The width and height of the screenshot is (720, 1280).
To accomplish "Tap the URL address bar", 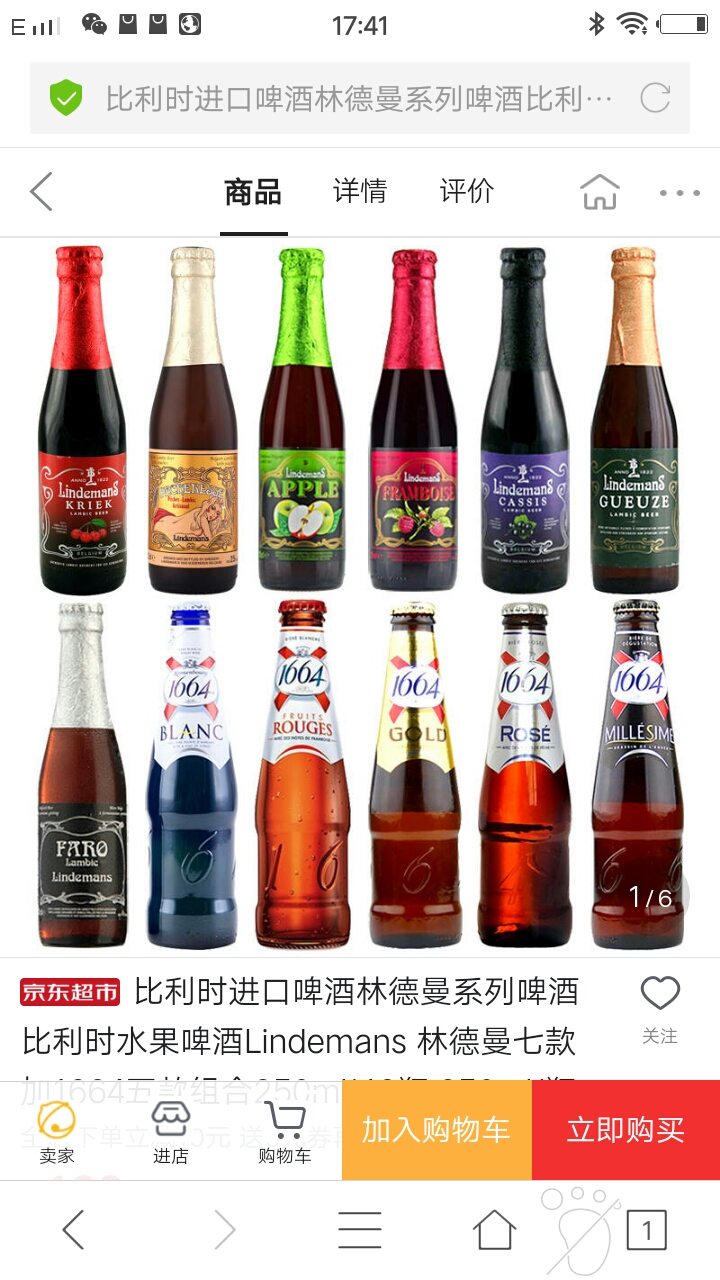I will [x=360, y=98].
